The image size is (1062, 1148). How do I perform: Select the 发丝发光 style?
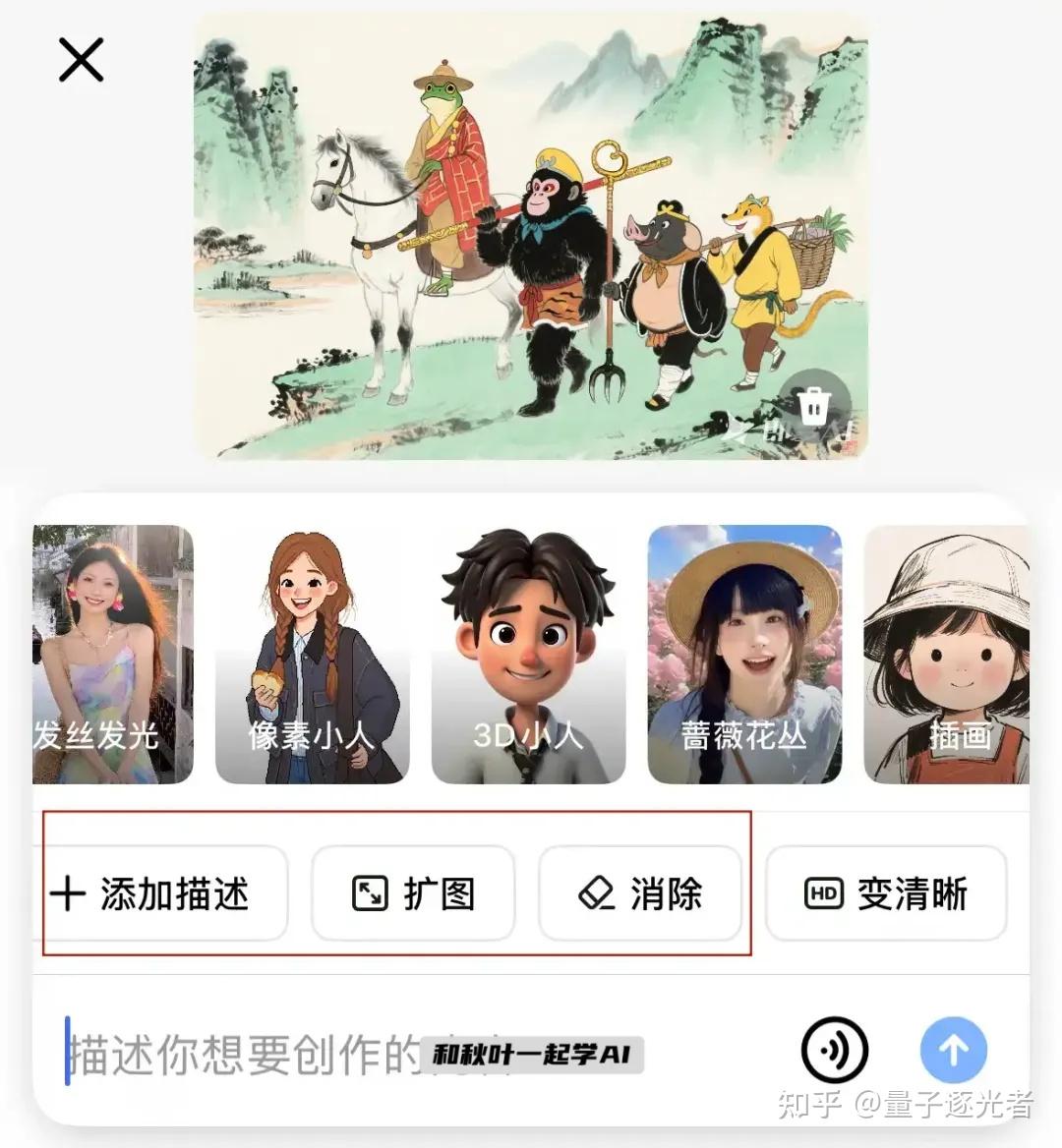[x=112, y=655]
